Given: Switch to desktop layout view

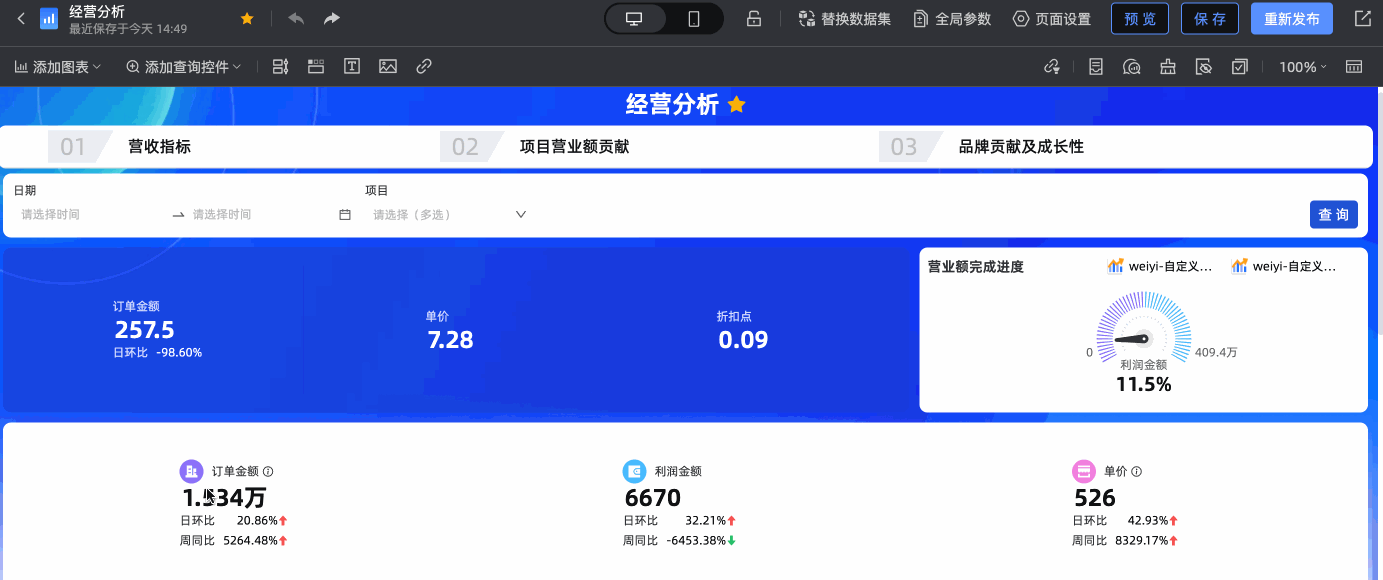Looking at the screenshot, I should 634,19.
